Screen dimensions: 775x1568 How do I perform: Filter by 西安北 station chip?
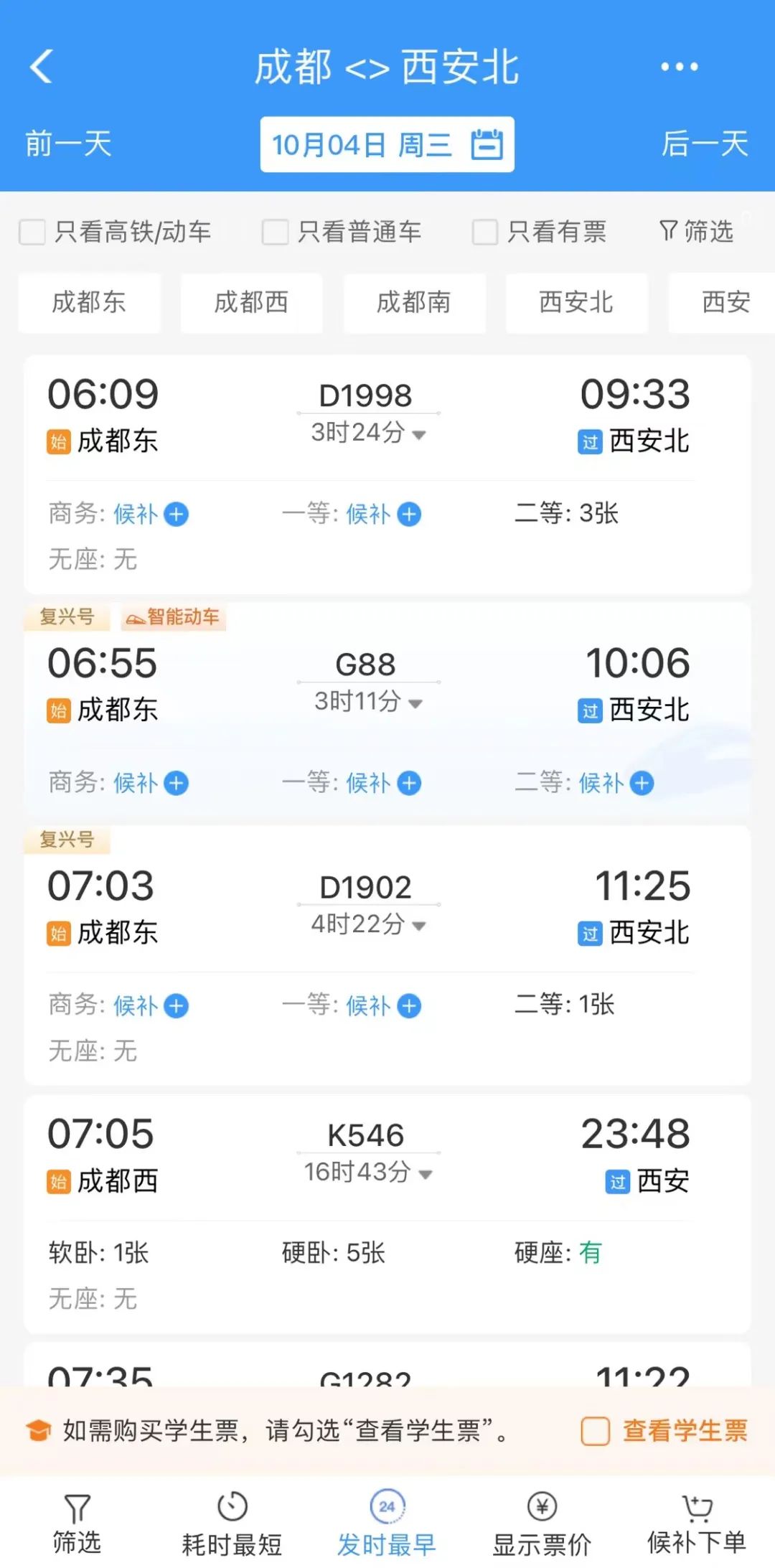576,303
